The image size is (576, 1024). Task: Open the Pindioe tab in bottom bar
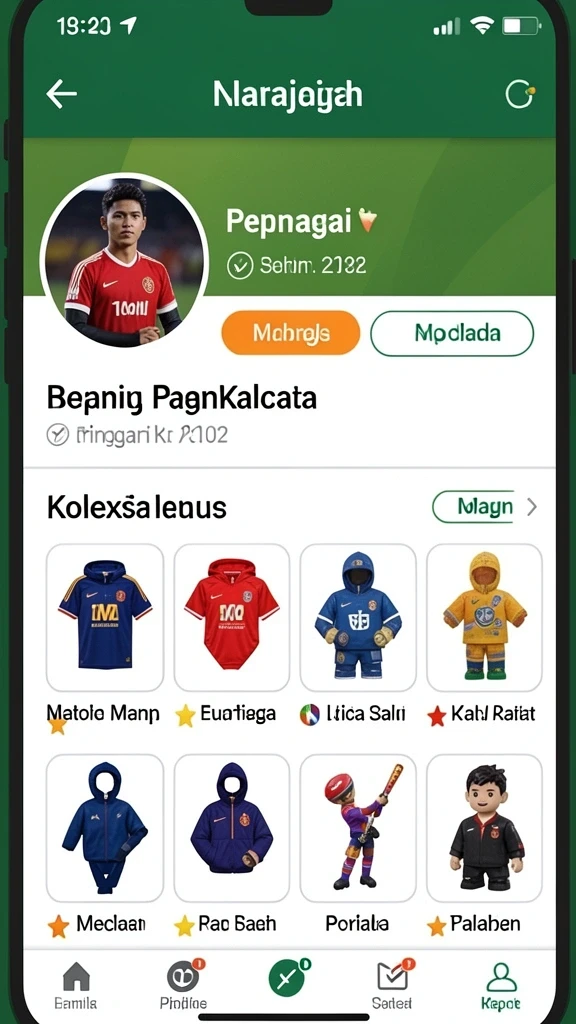pyautogui.click(x=184, y=985)
